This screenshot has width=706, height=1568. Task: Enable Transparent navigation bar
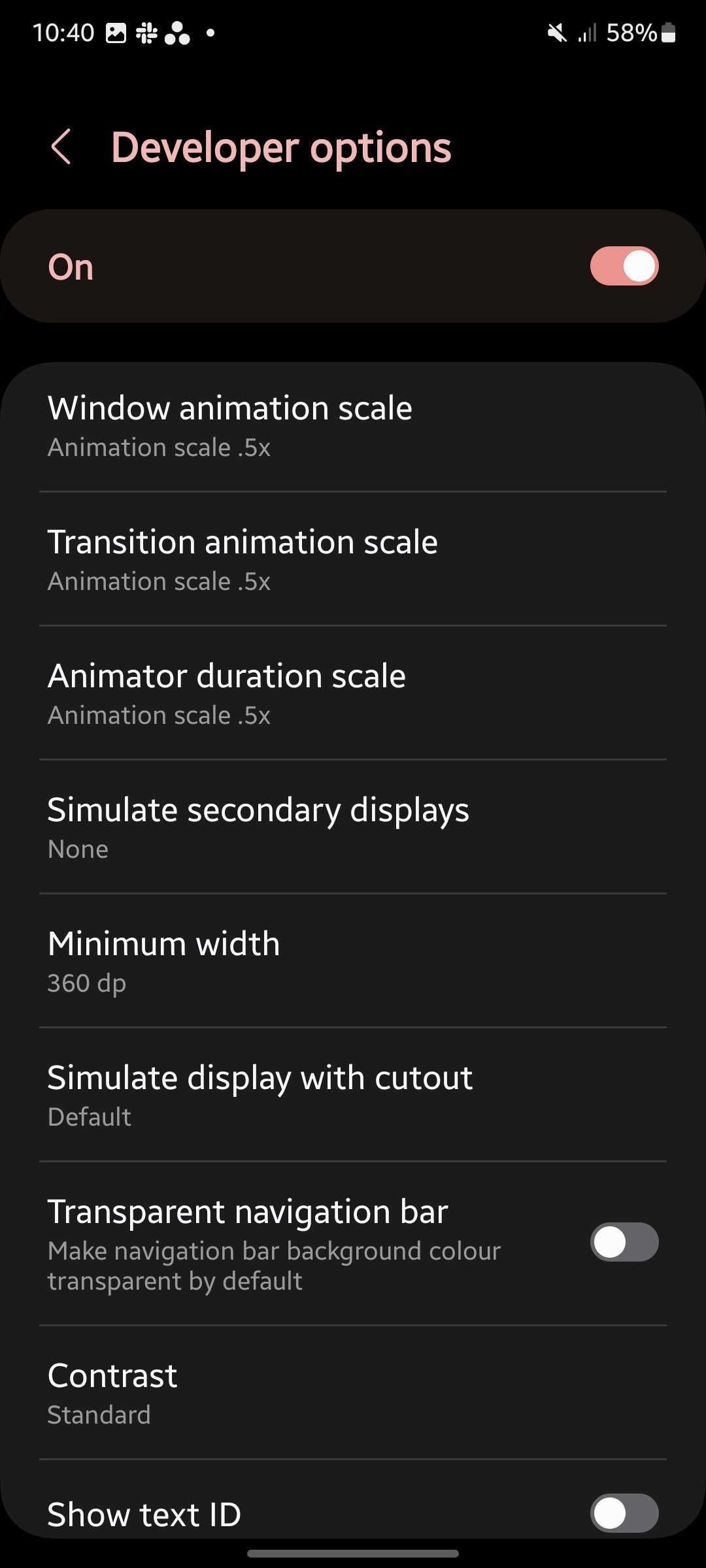point(624,1241)
